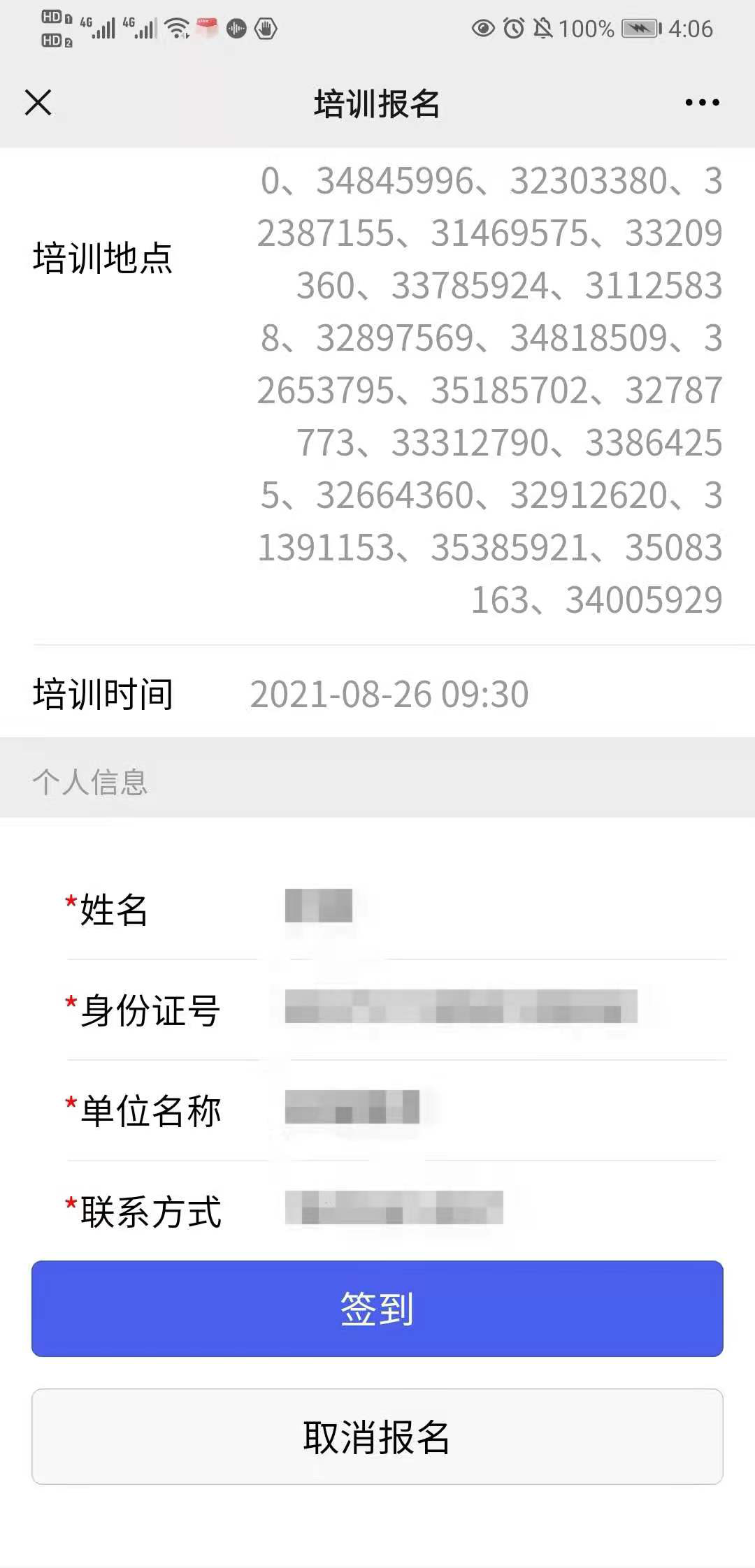Select the 联系方式 input field
755x1568 pixels.
pyautogui.click(x=503, y=1210)
